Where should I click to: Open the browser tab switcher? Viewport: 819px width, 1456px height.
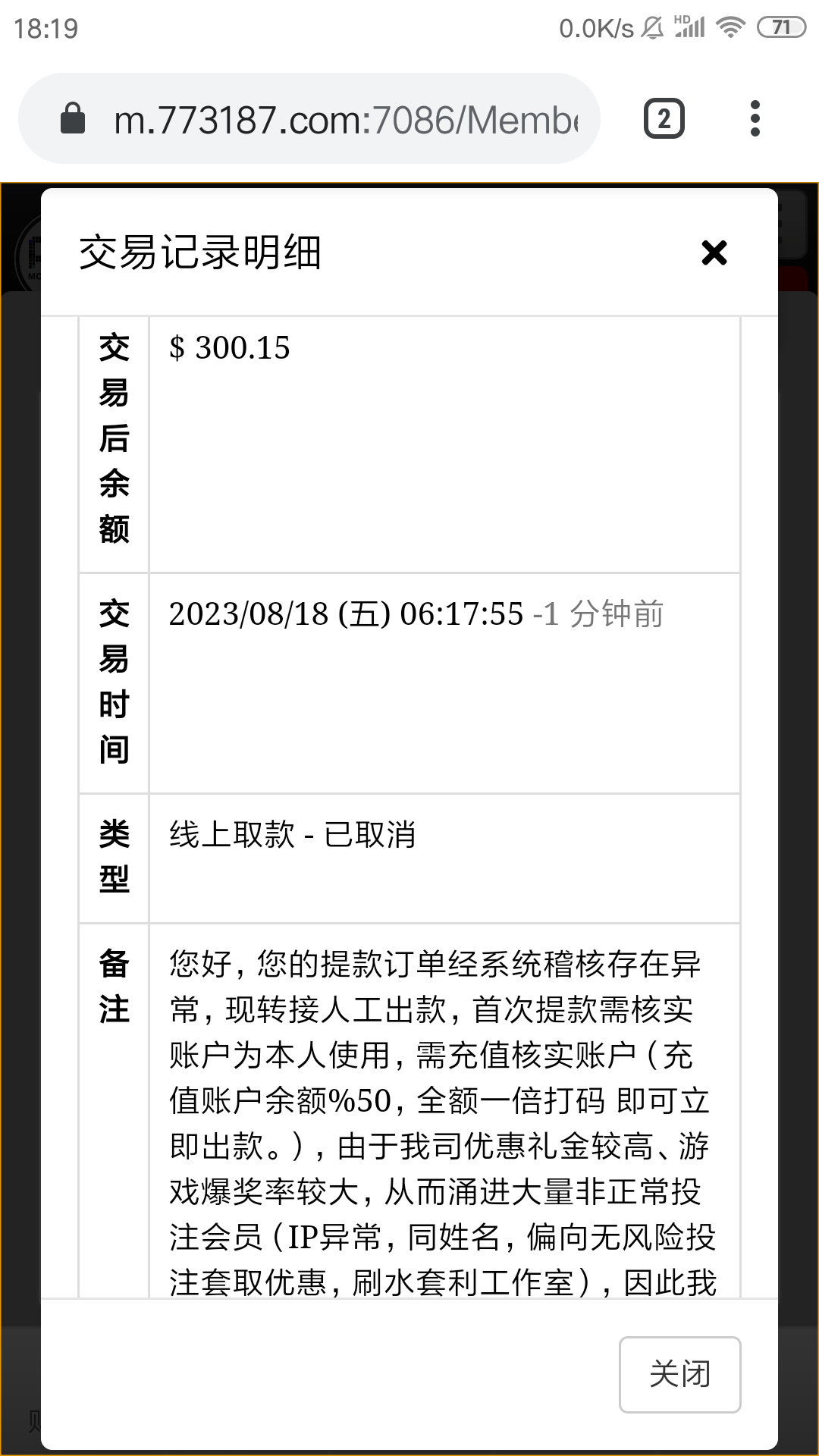tap(664, 119)
